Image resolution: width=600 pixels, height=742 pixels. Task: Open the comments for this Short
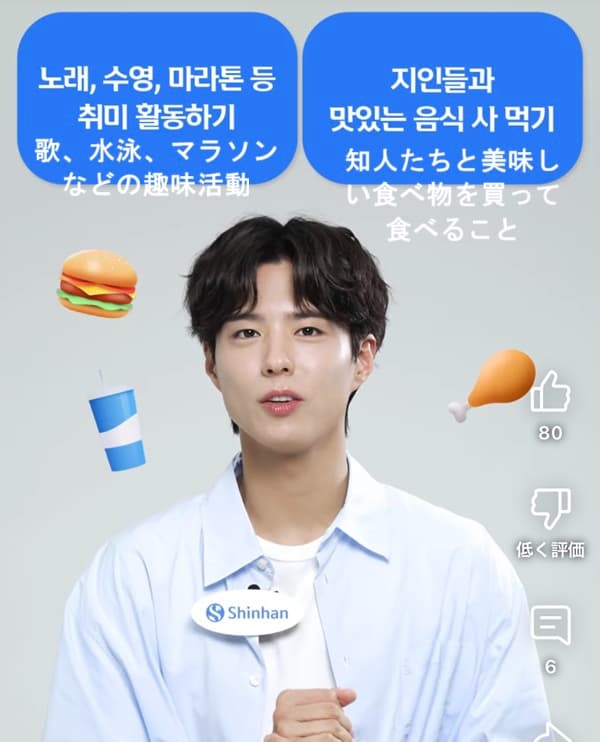550,626
